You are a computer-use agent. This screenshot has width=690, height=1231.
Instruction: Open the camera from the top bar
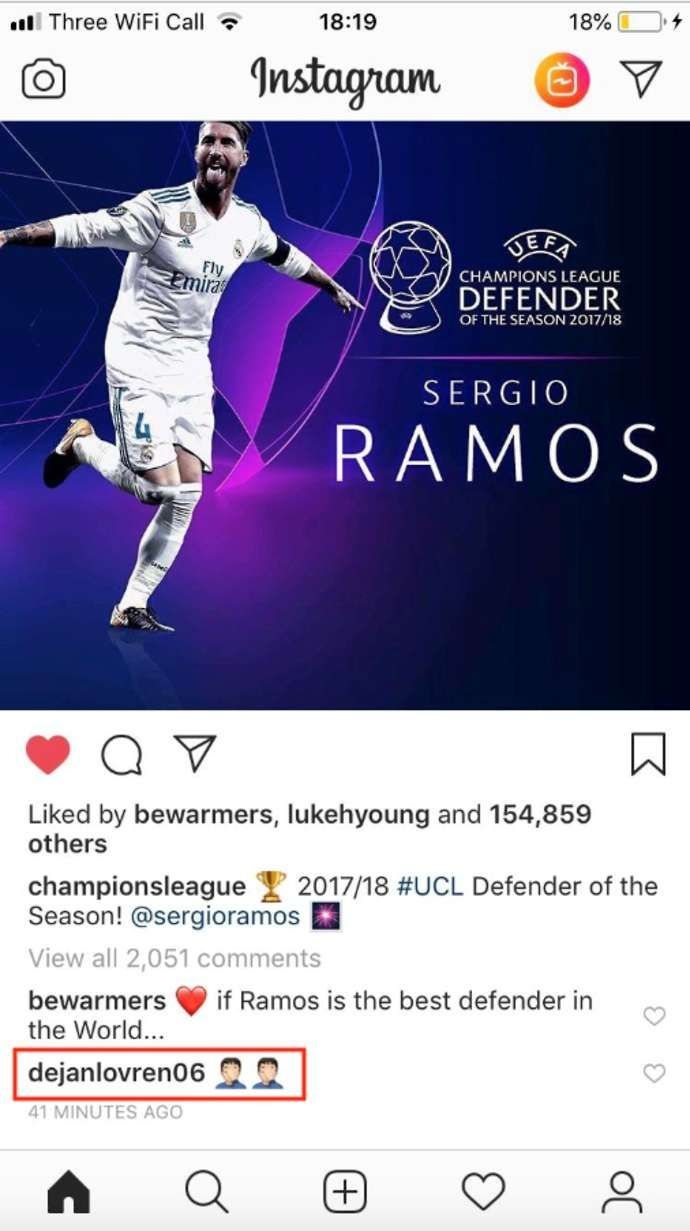[43, 79]
